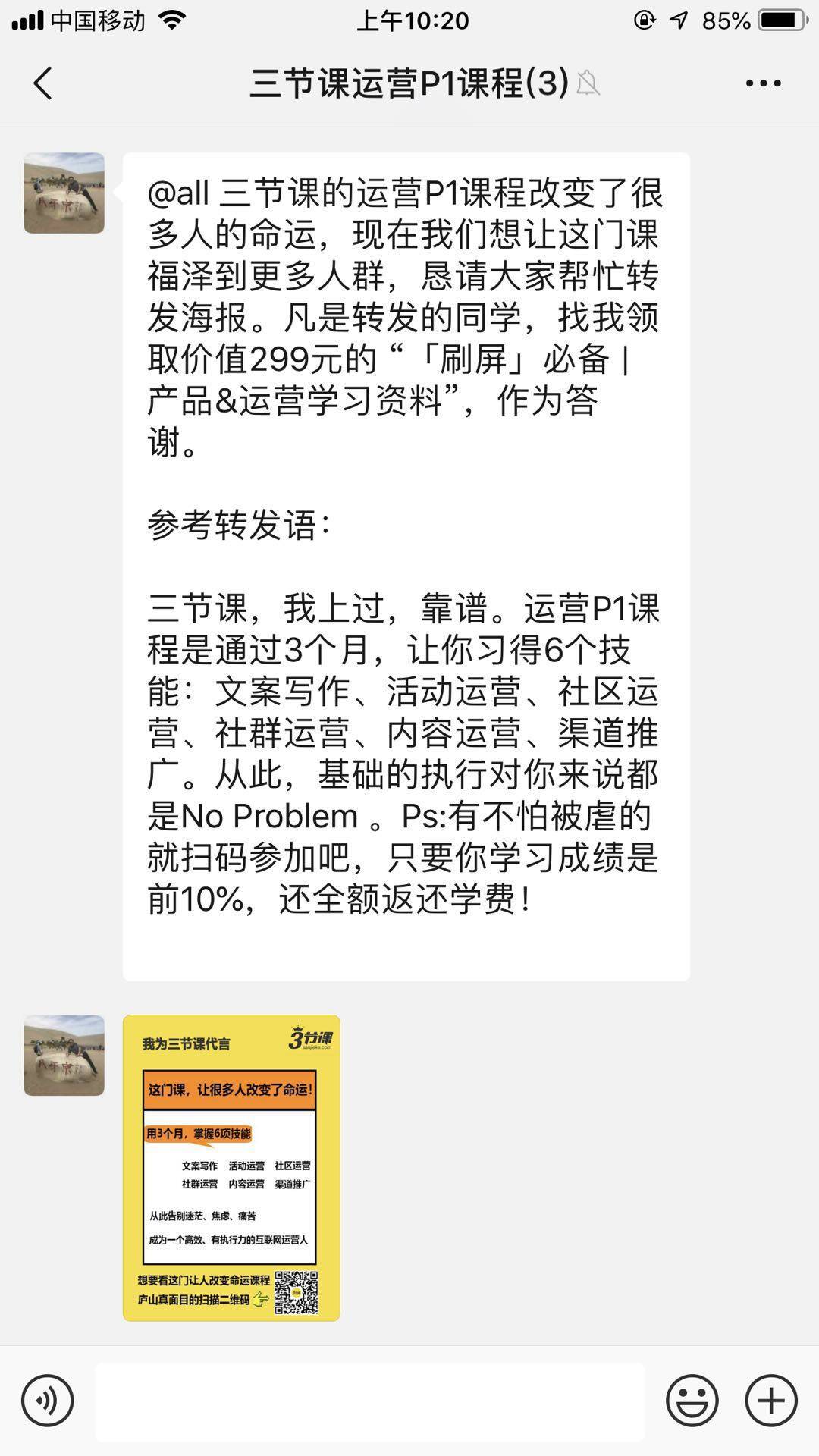Open the group chat details menu
This screenshot has width=819, height=1456.
coord(763,83)
